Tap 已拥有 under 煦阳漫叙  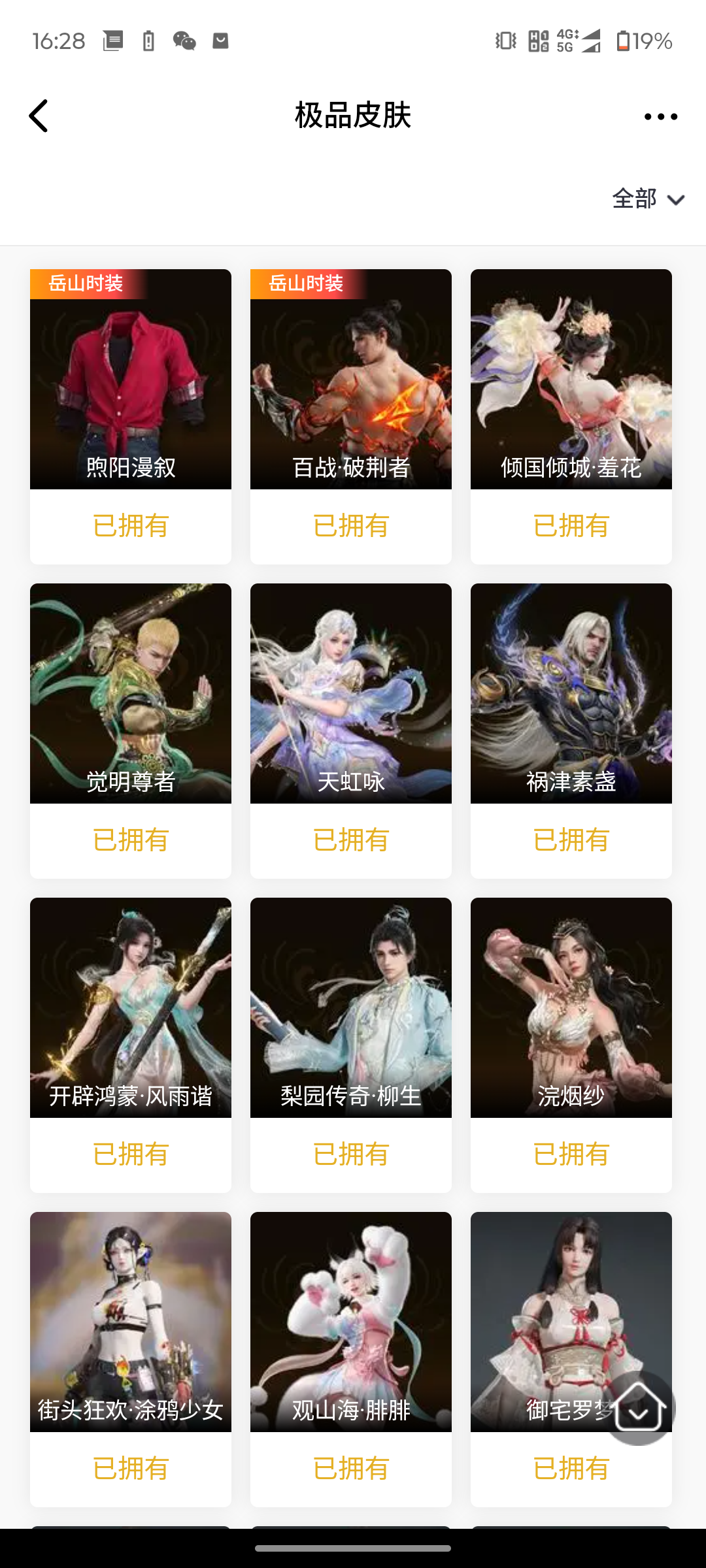tap(130, 525)
